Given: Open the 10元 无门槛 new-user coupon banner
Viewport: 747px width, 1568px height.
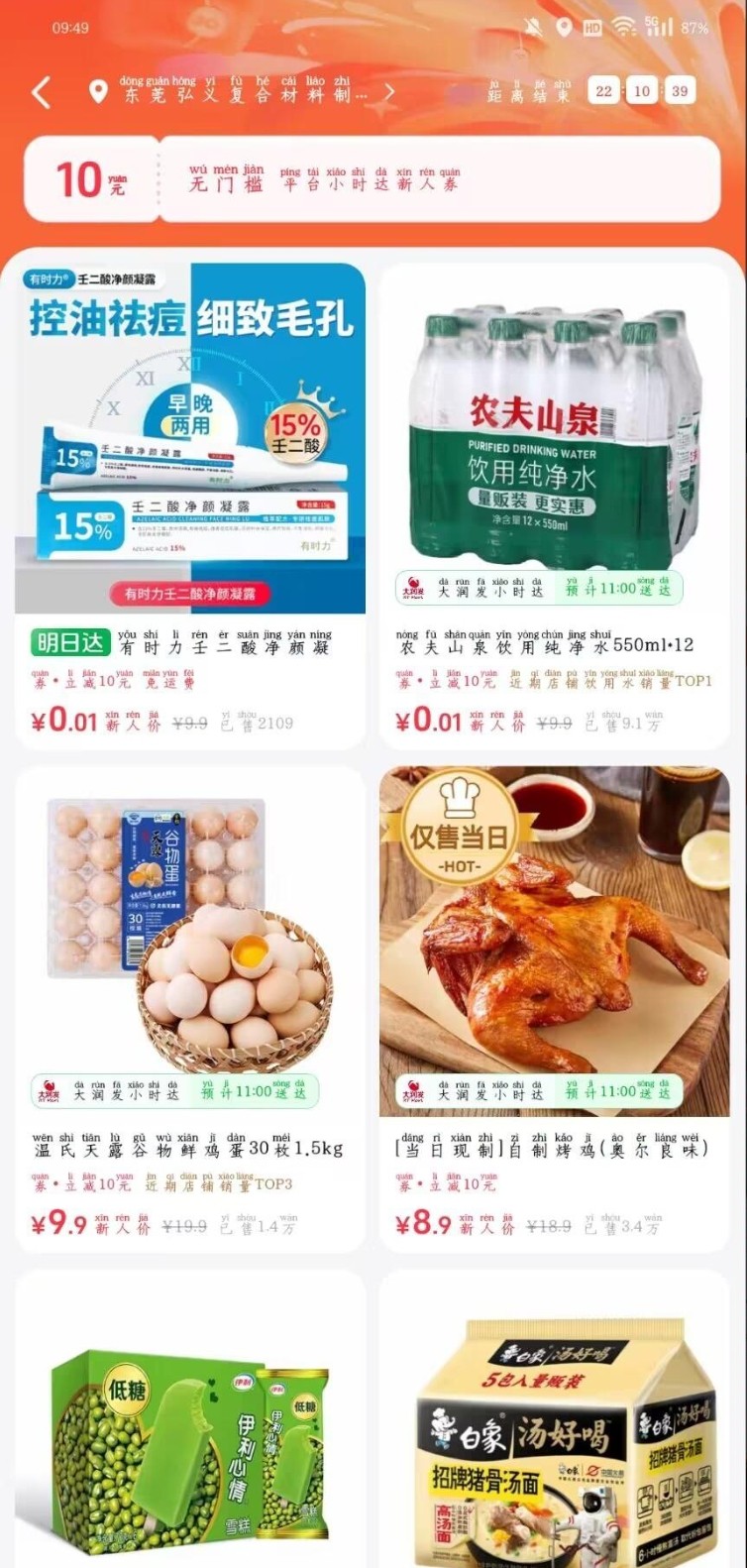Looking at the screenshot, I should (x=372, y=178).
